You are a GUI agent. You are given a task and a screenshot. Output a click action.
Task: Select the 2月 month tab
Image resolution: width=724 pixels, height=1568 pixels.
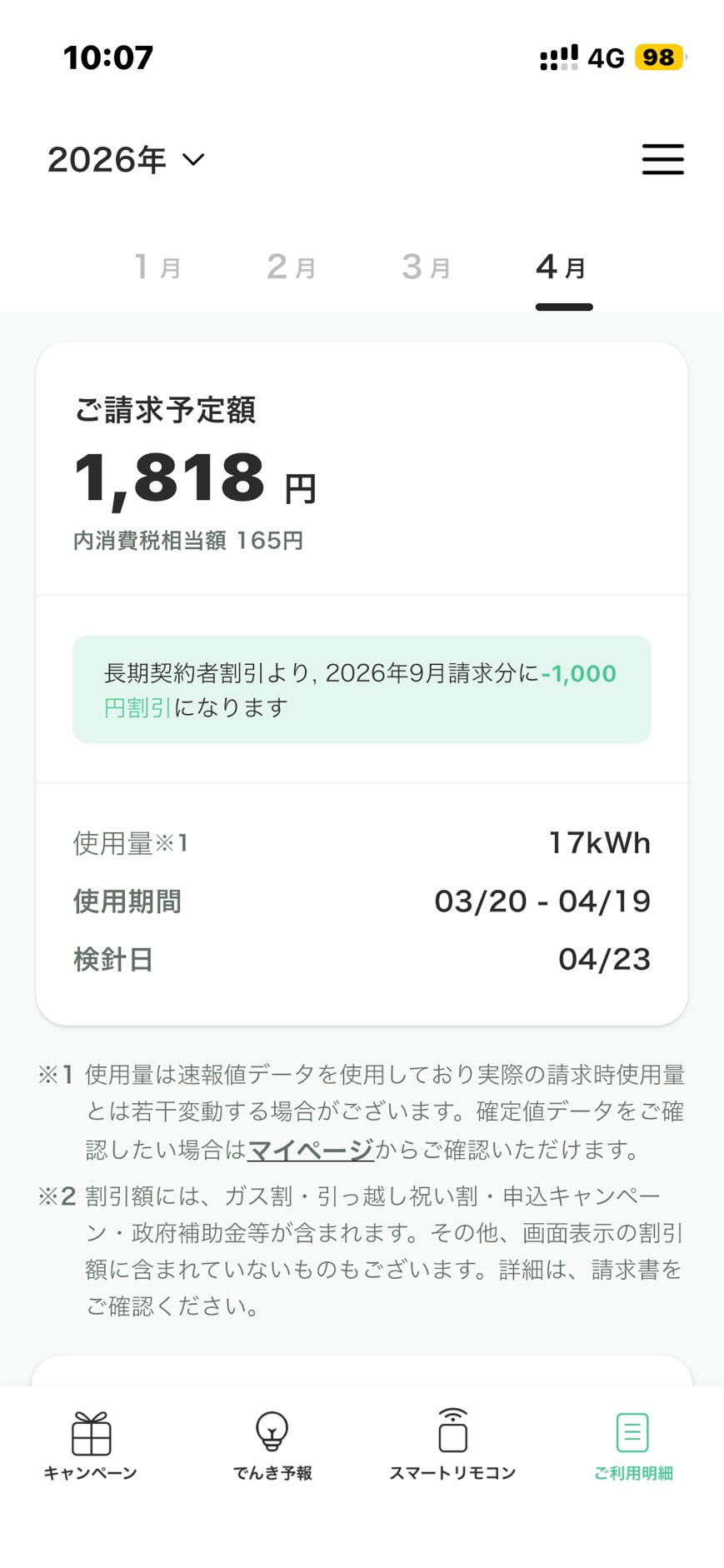tap(291, 267)
